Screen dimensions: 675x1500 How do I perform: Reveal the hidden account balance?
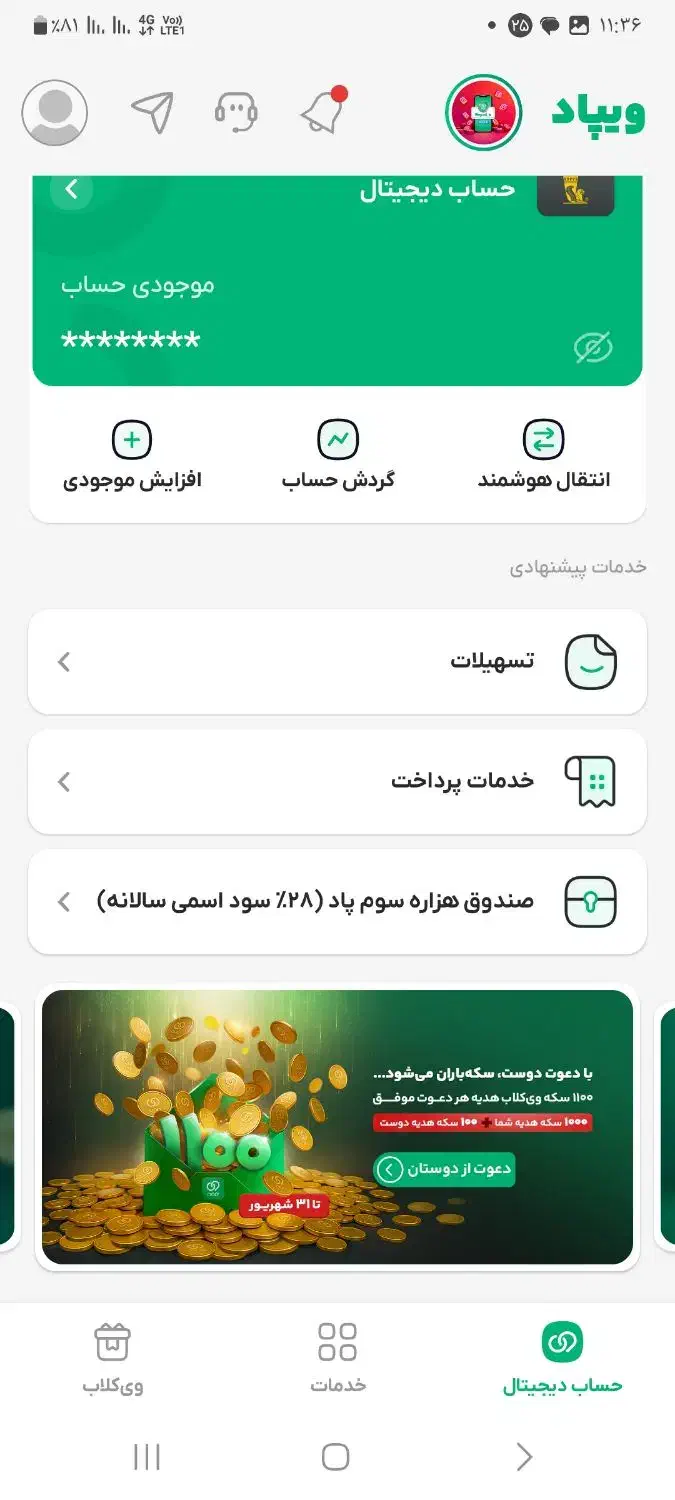[593, 347]
